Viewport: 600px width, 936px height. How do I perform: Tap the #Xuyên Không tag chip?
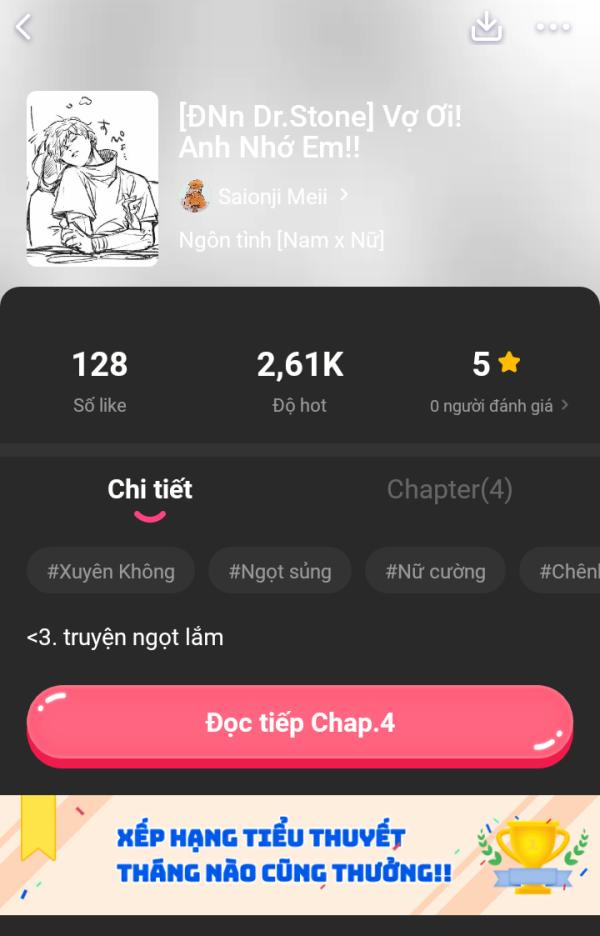(x=111, y=571)
